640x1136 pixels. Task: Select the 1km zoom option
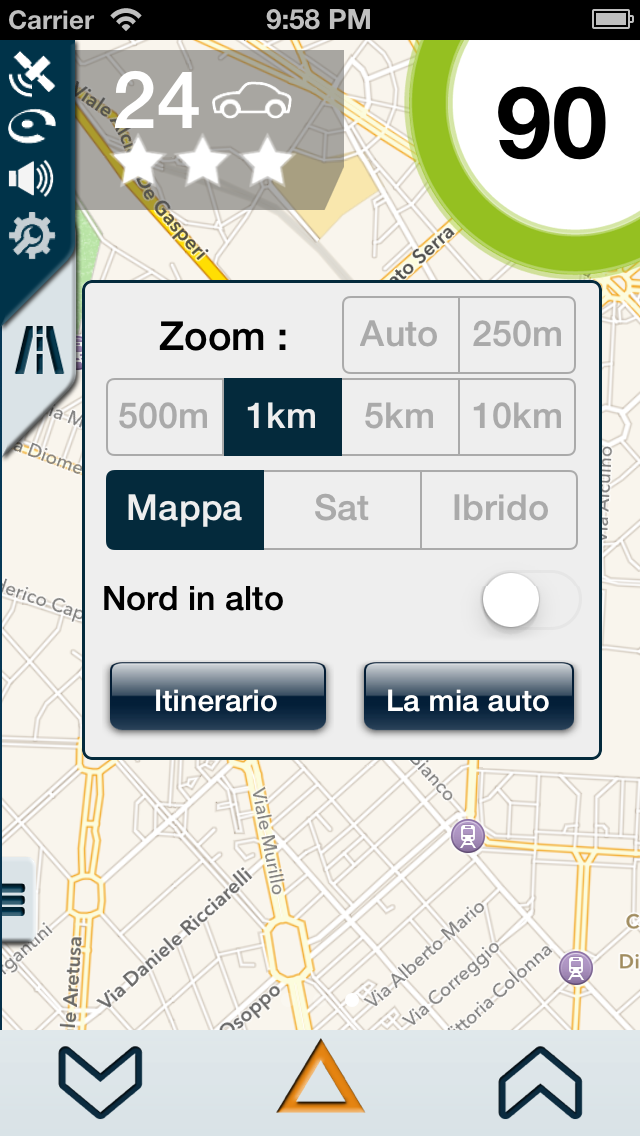282,417
